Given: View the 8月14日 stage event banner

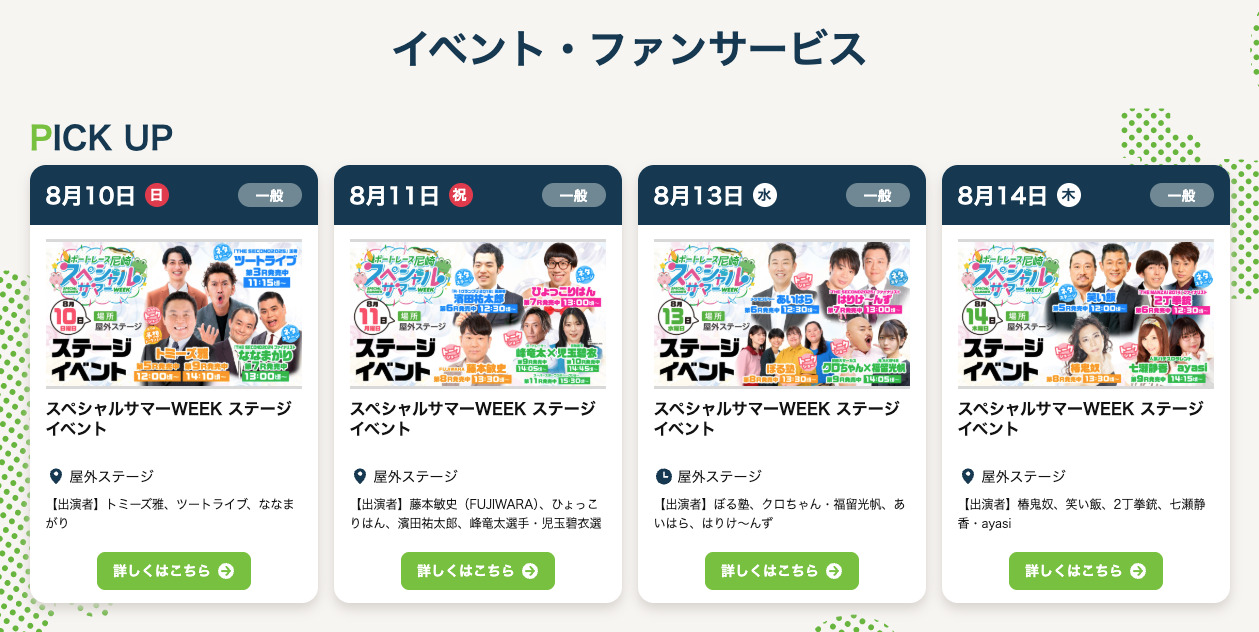Looking at the screenshot, I should click(1086, 313).
